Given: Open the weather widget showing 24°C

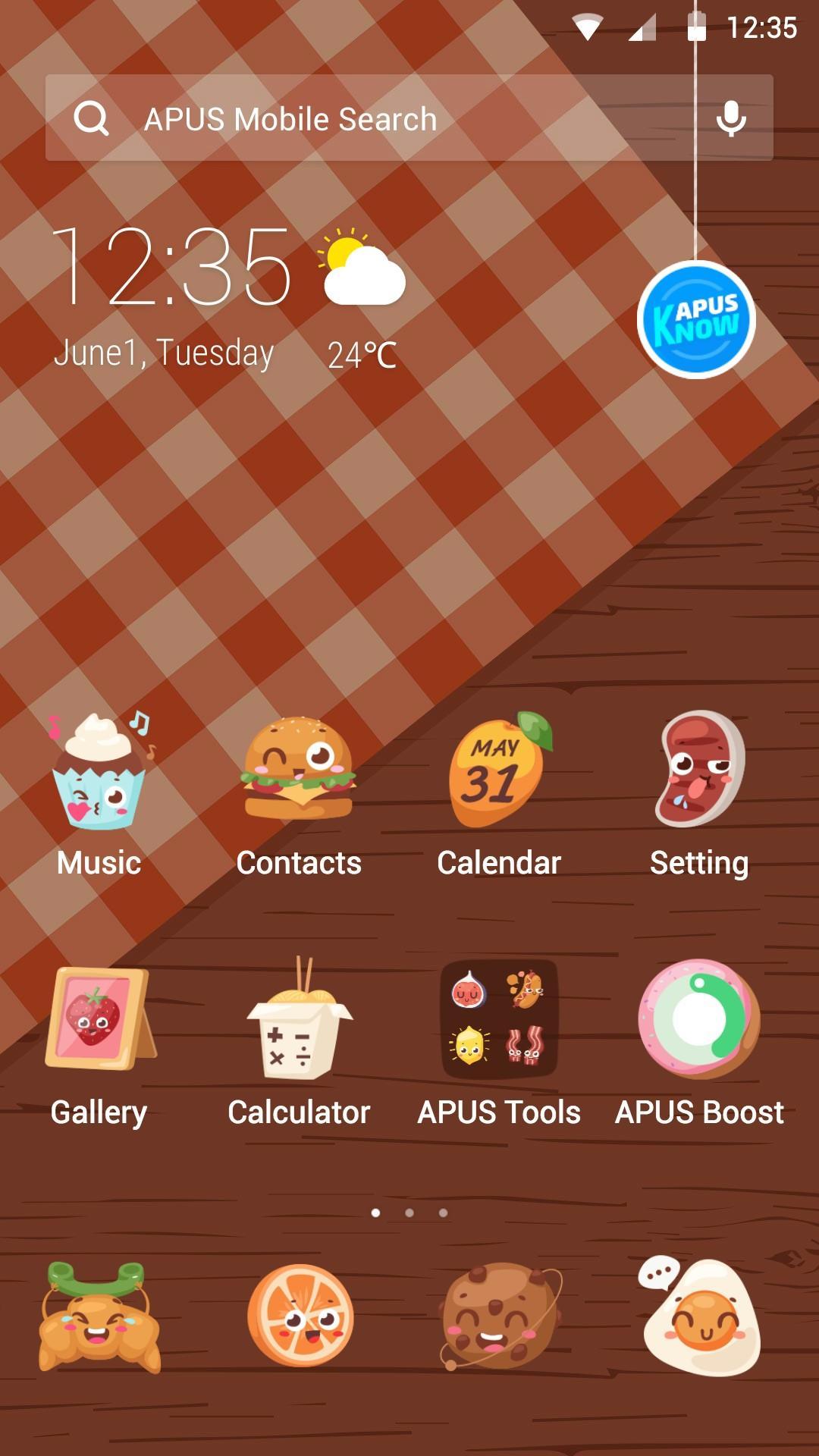Looking at the screenshot, I should coord(362,297).
